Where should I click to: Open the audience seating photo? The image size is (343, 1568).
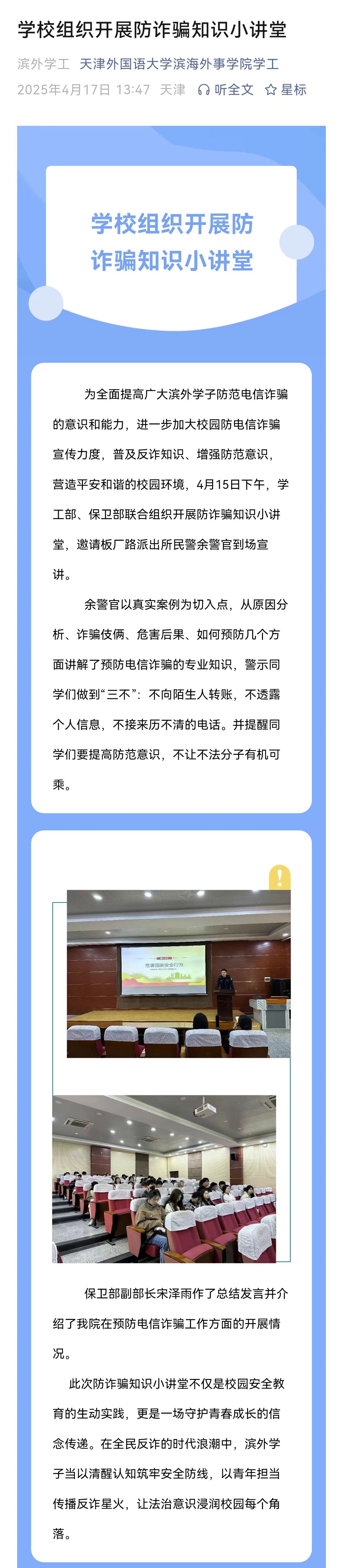[x=164, y=1179]
